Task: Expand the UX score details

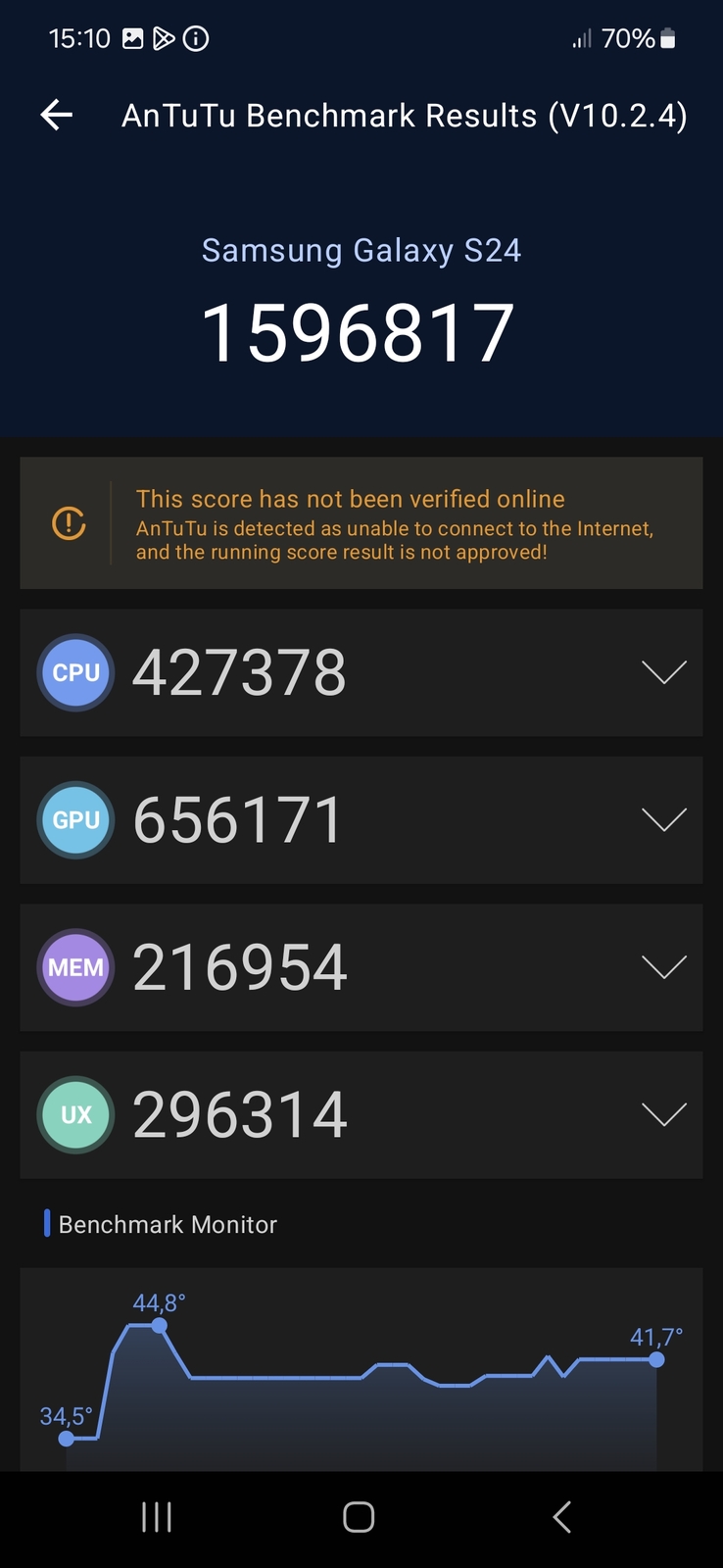Action: (663, 1114)
